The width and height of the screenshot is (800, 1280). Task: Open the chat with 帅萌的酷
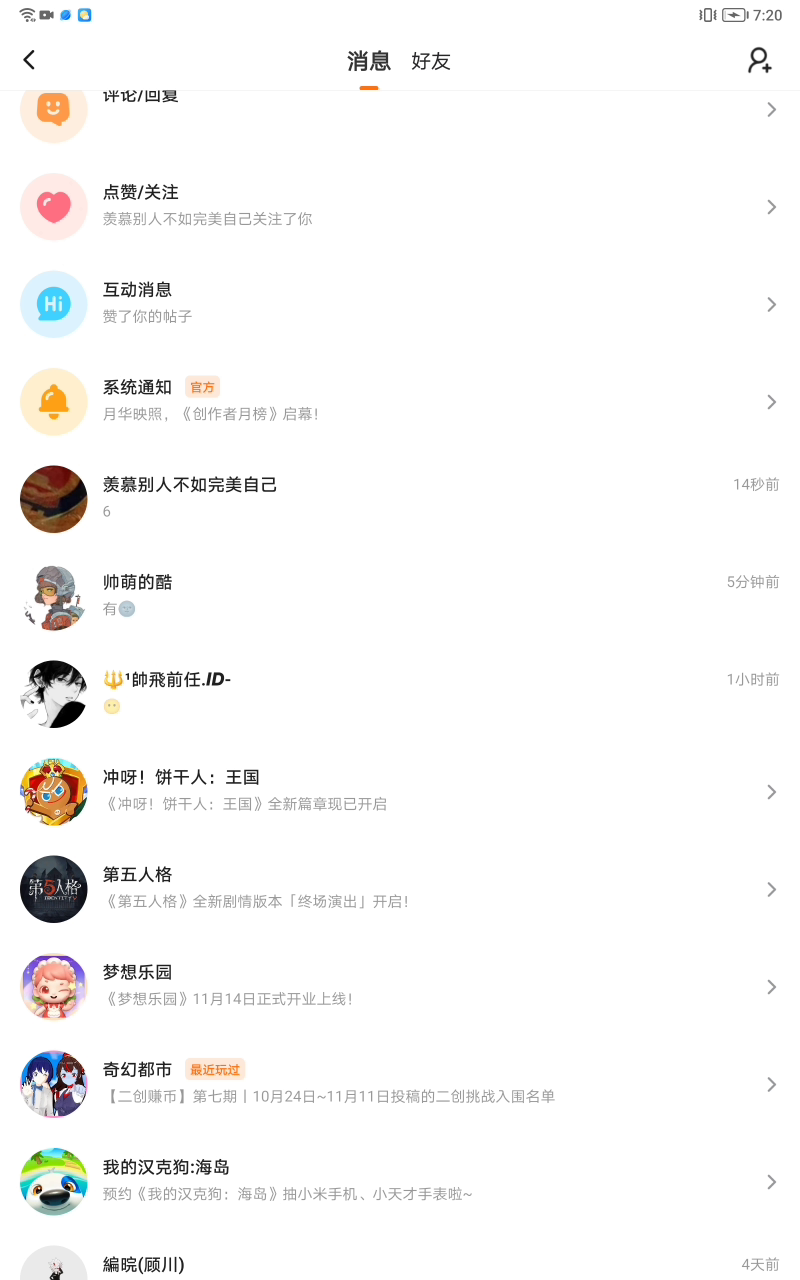400,596
